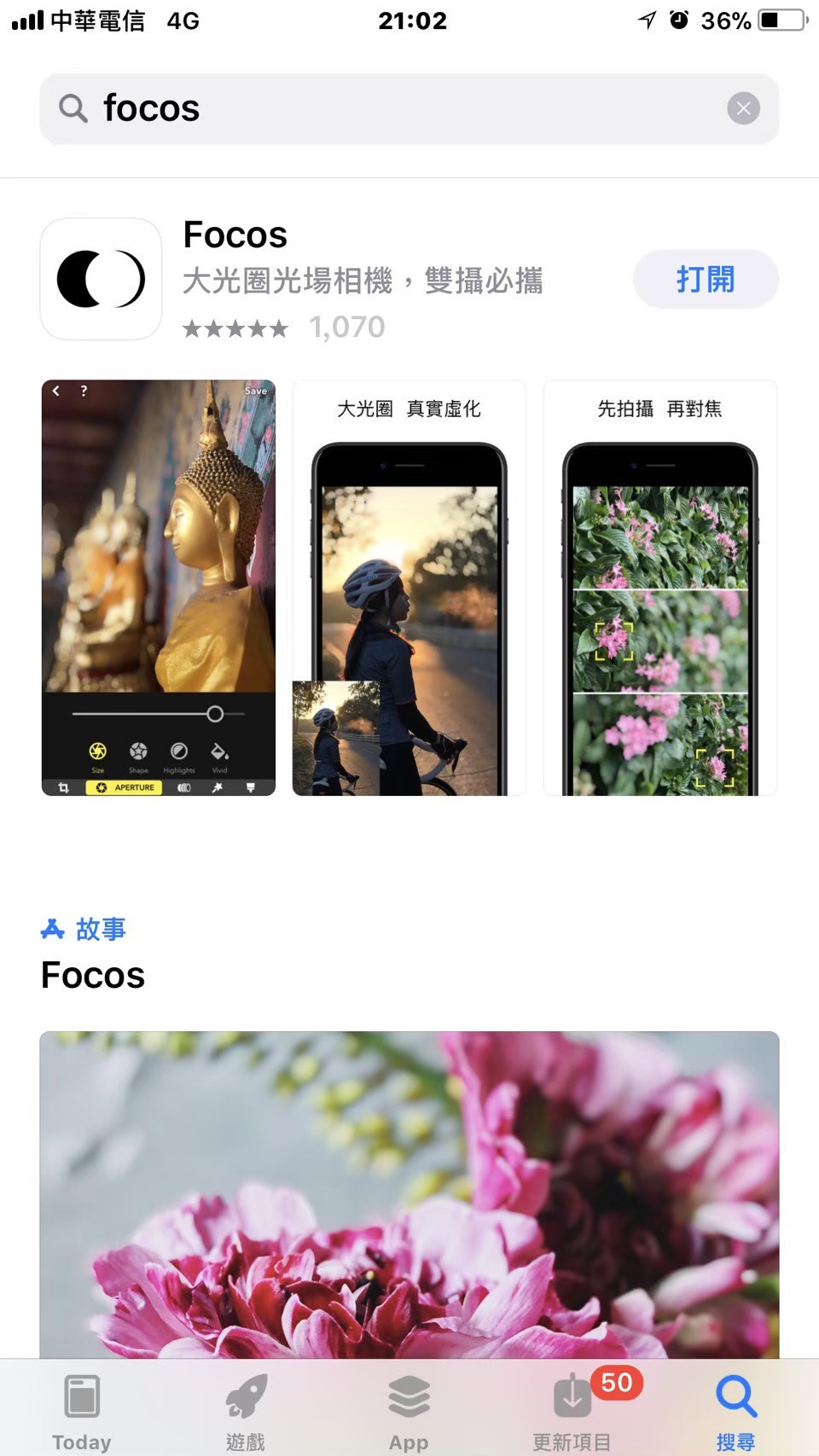Open the Focos app with 打開 button
819x1456 pixels.
(705, 279)
